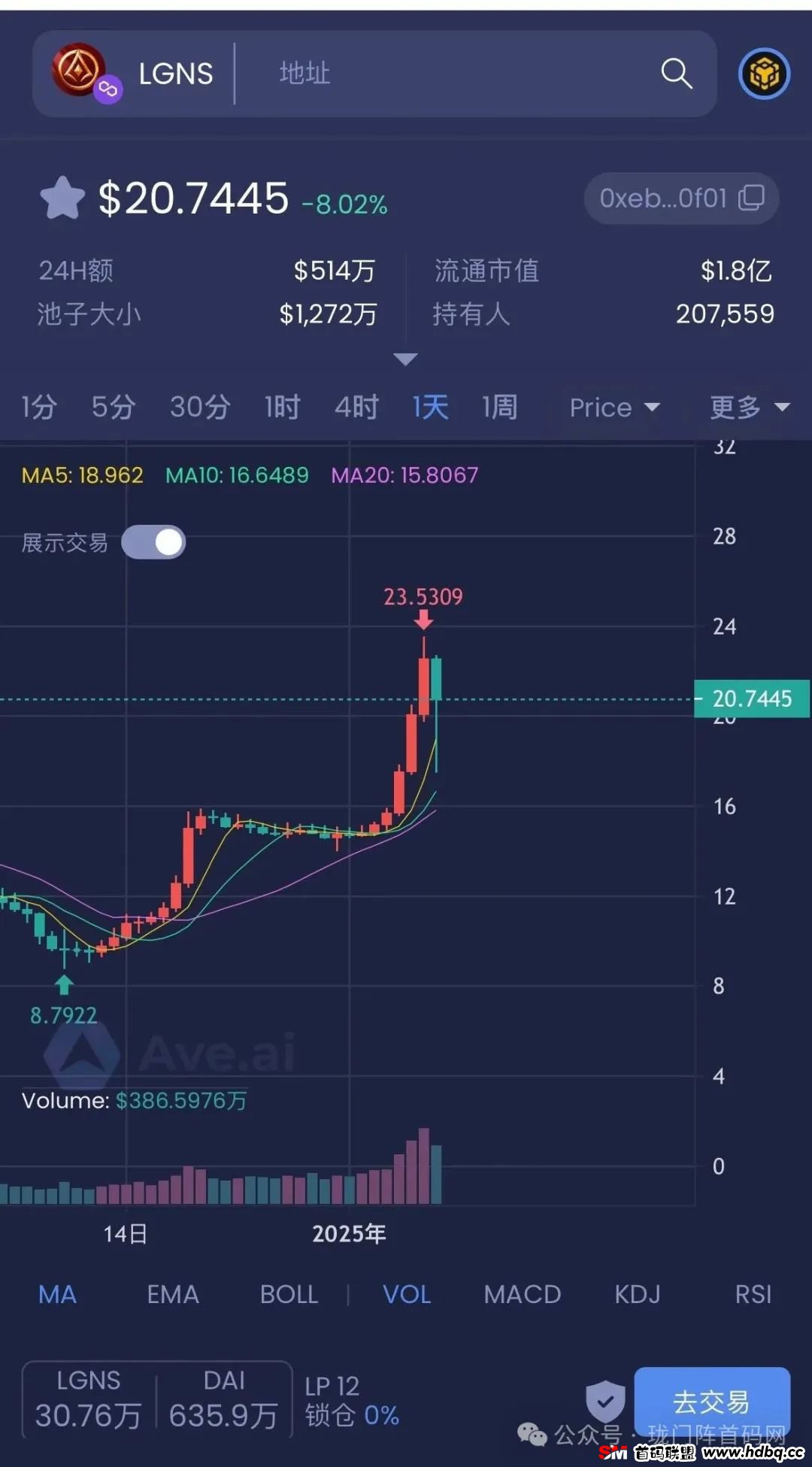Select the BOLL indicator
The image size is (812, 1467).
[x=289, y=1294]
